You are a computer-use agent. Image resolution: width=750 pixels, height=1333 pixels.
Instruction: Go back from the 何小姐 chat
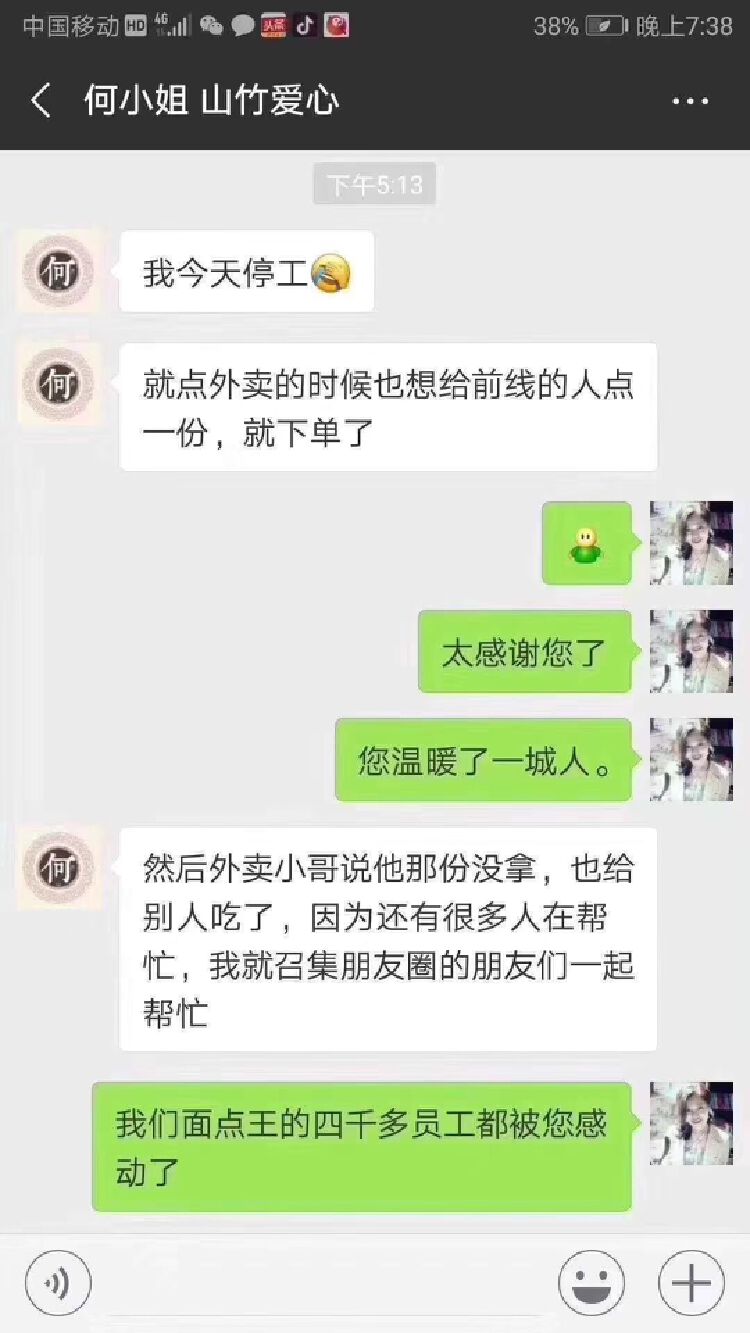pyautogui.click(x=41, y=101)
